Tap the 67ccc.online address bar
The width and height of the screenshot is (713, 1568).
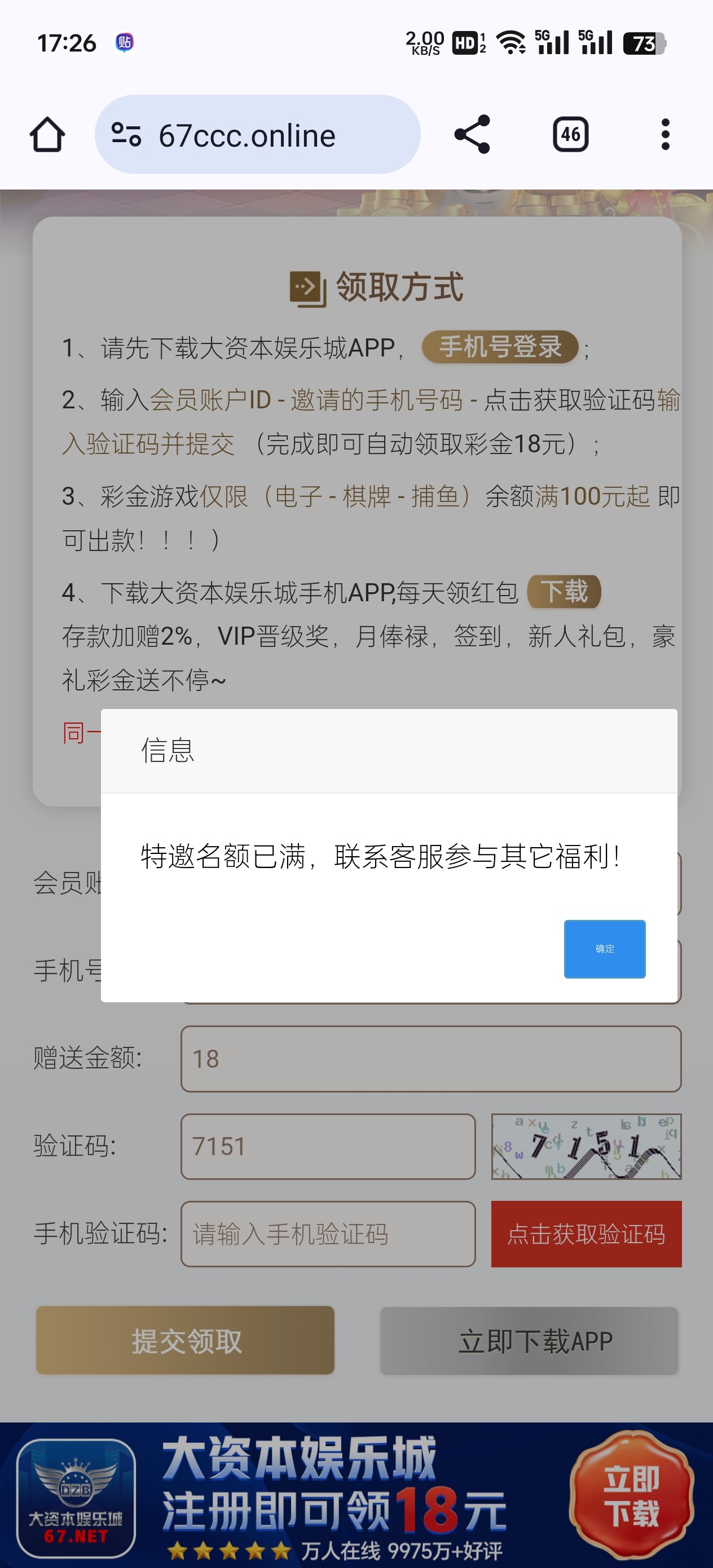coord(258,135)
